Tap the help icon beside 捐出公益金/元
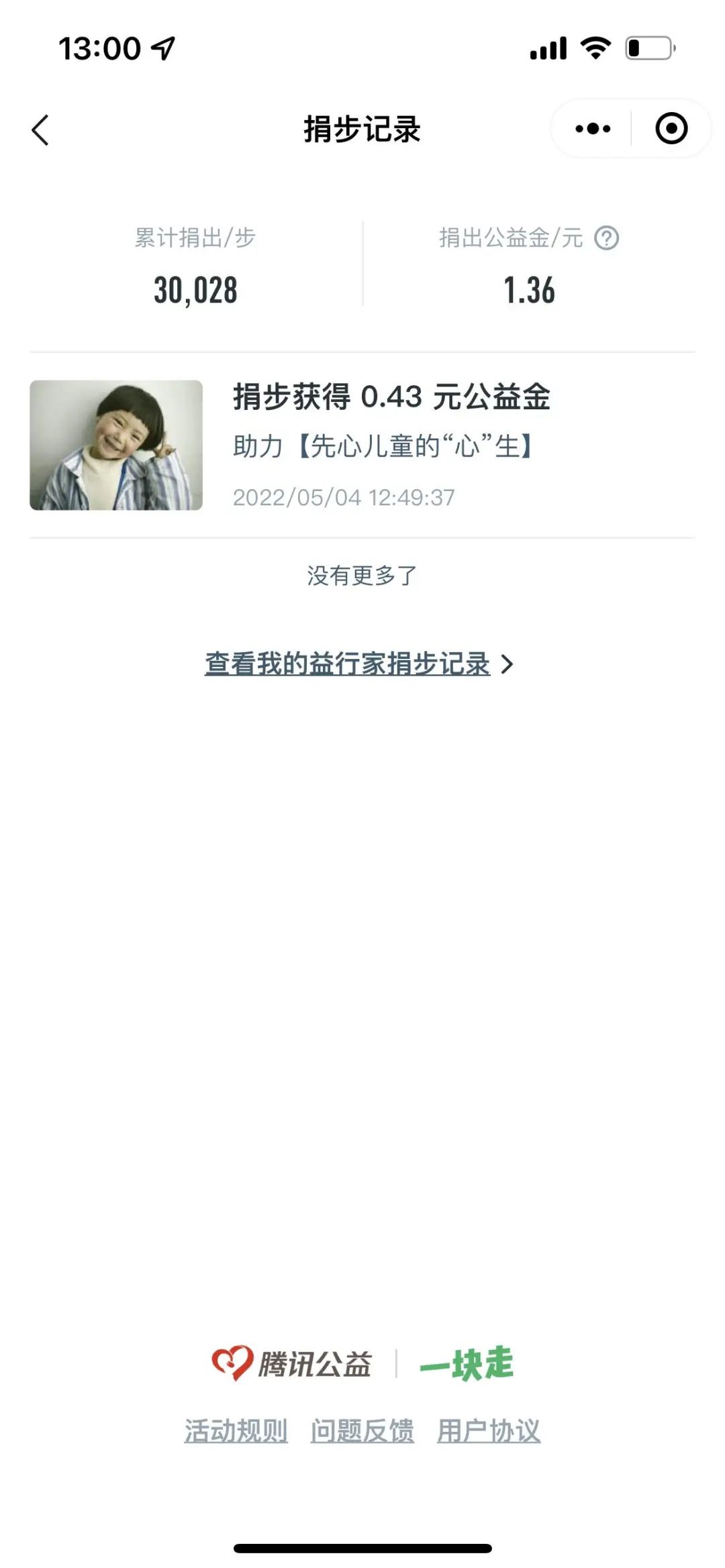Image resolution: width=725 pixels, height=1568 pixels. (x=607, y=238)
